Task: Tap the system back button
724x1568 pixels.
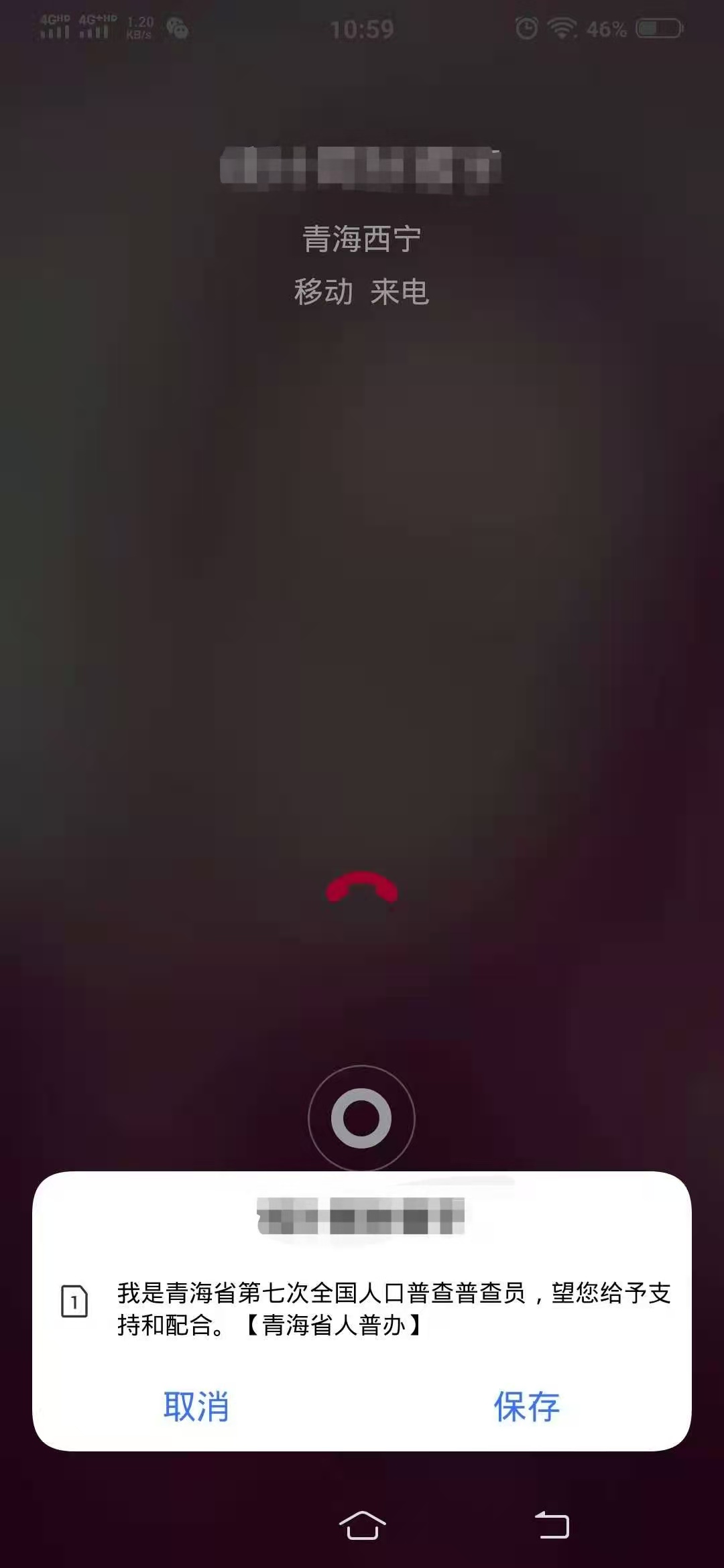Action: tap(552, 1526)
